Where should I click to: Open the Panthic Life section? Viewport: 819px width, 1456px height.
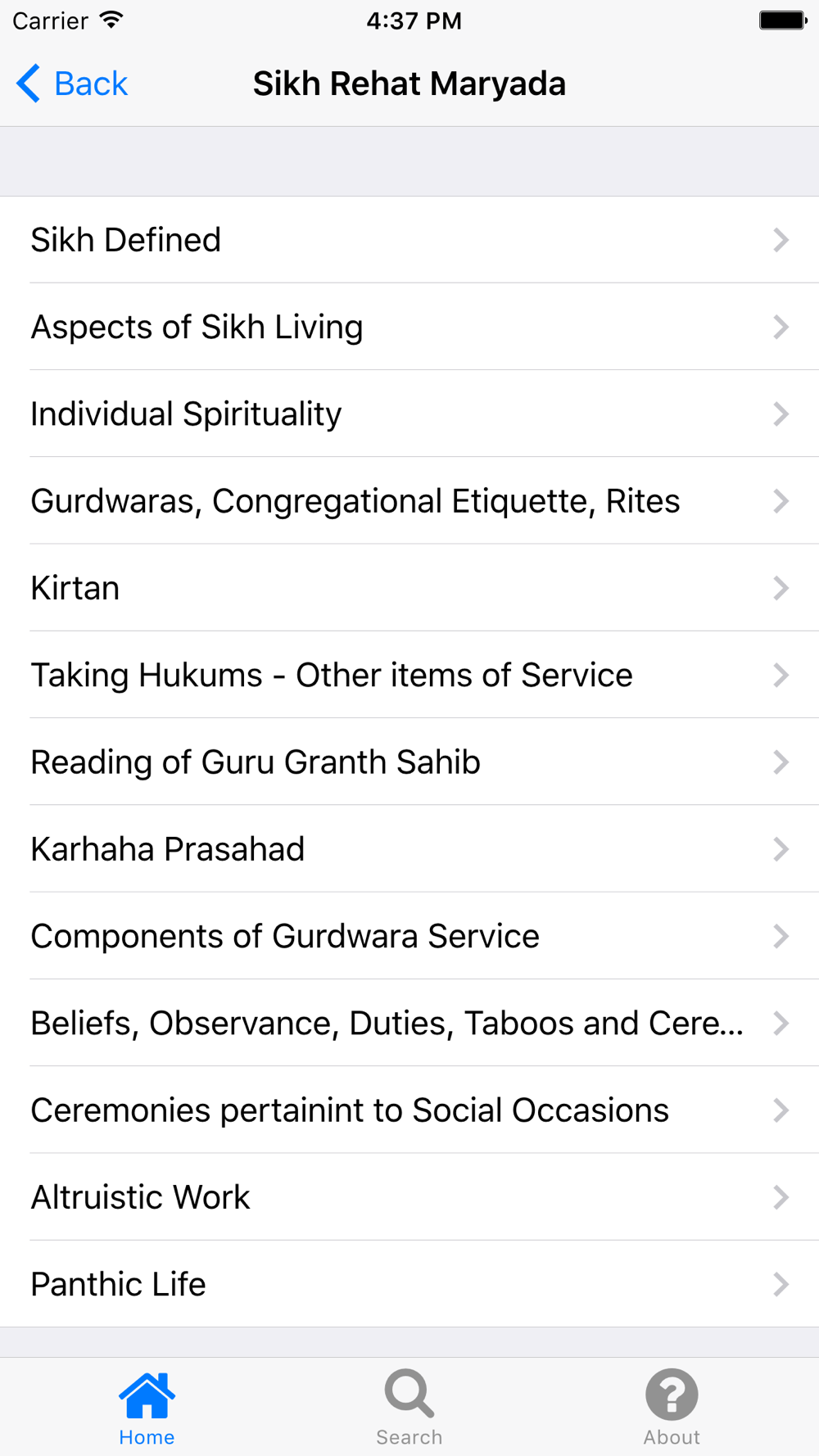point(409,1284)
